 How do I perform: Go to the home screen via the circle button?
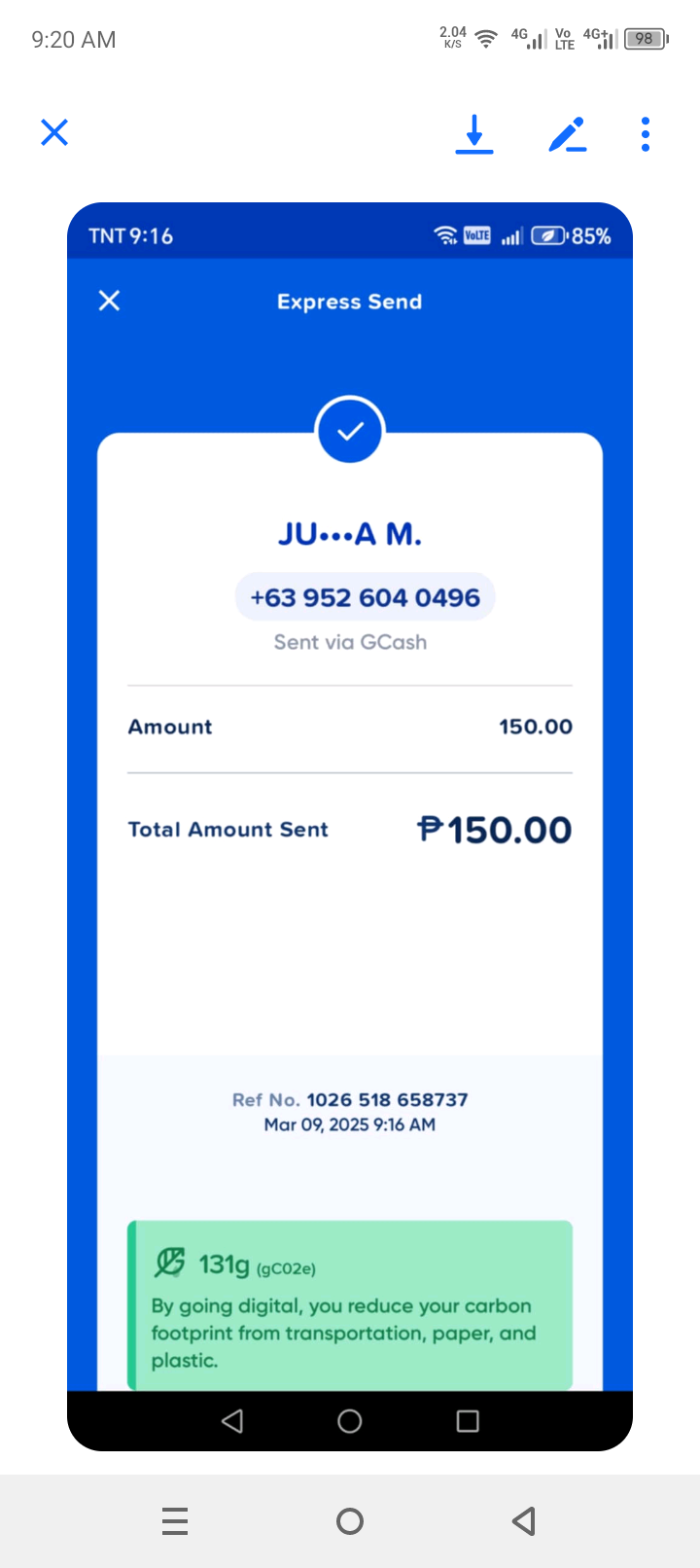350,1521
